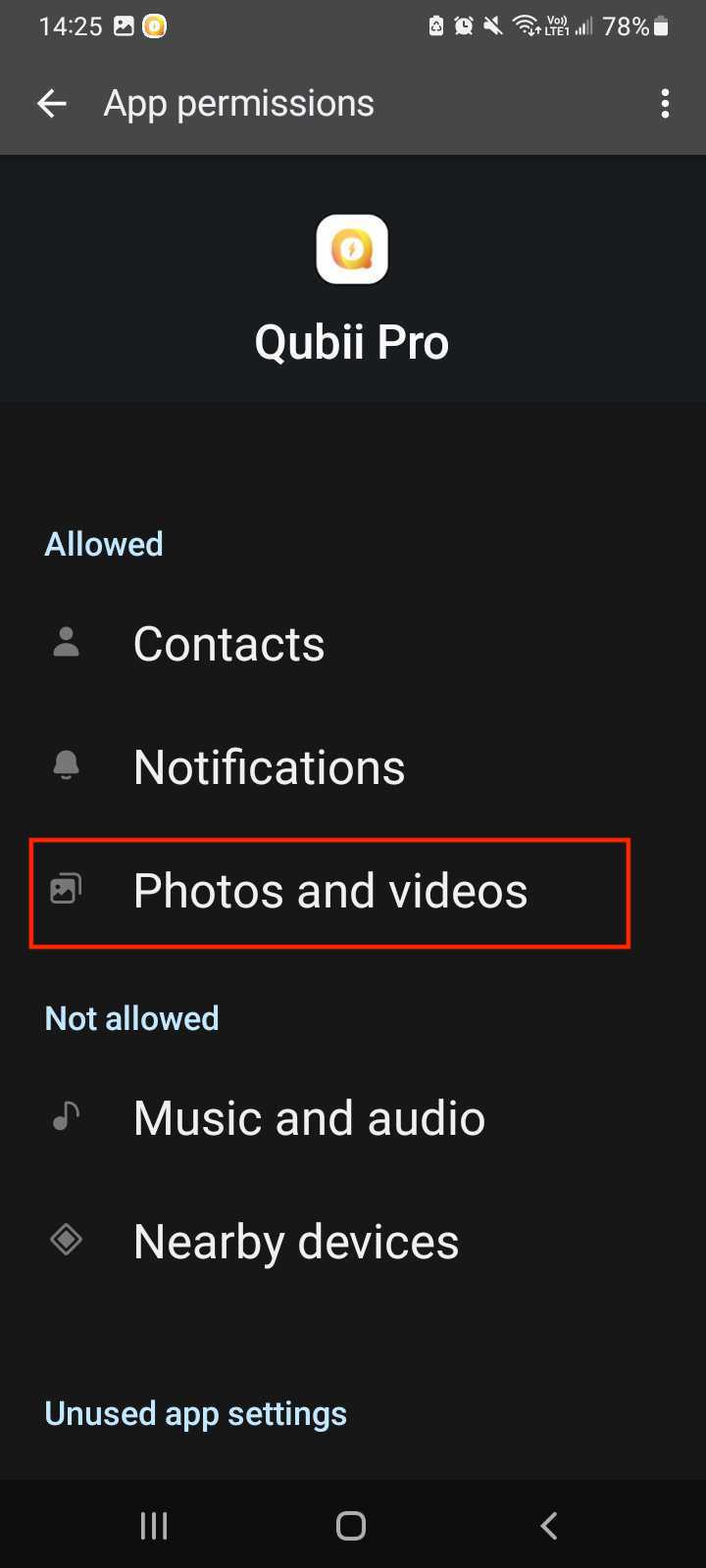Viewport: 706px width, 1568px height.
Task: Select the Contacts permission entry
Action: 228,643
